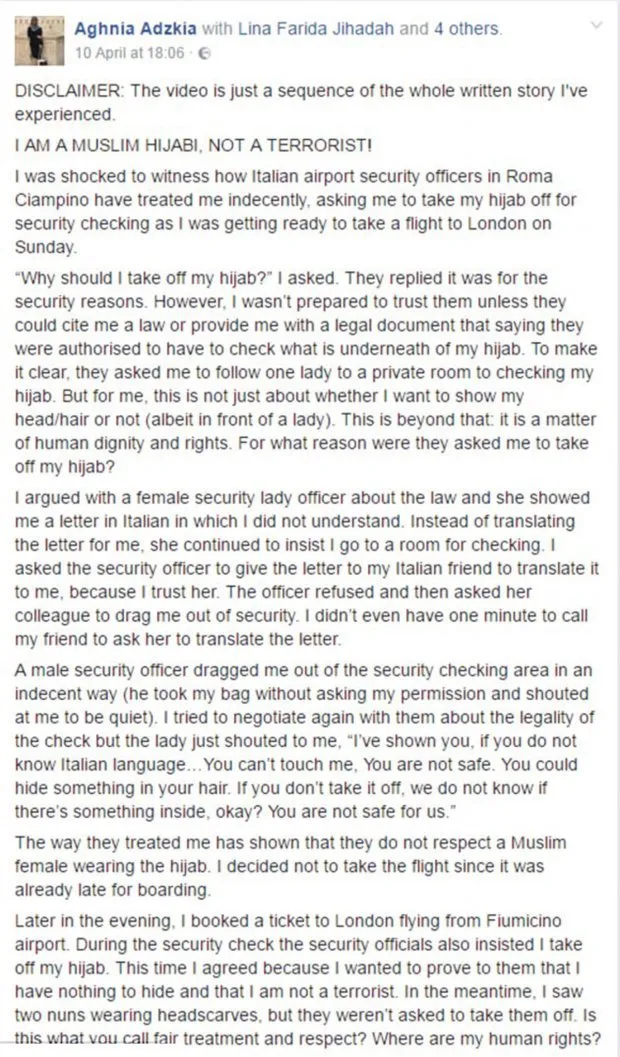This screenshot has width=620, height=1057.
Task: Expand the post options chevron menu
Action: [595, 26]
